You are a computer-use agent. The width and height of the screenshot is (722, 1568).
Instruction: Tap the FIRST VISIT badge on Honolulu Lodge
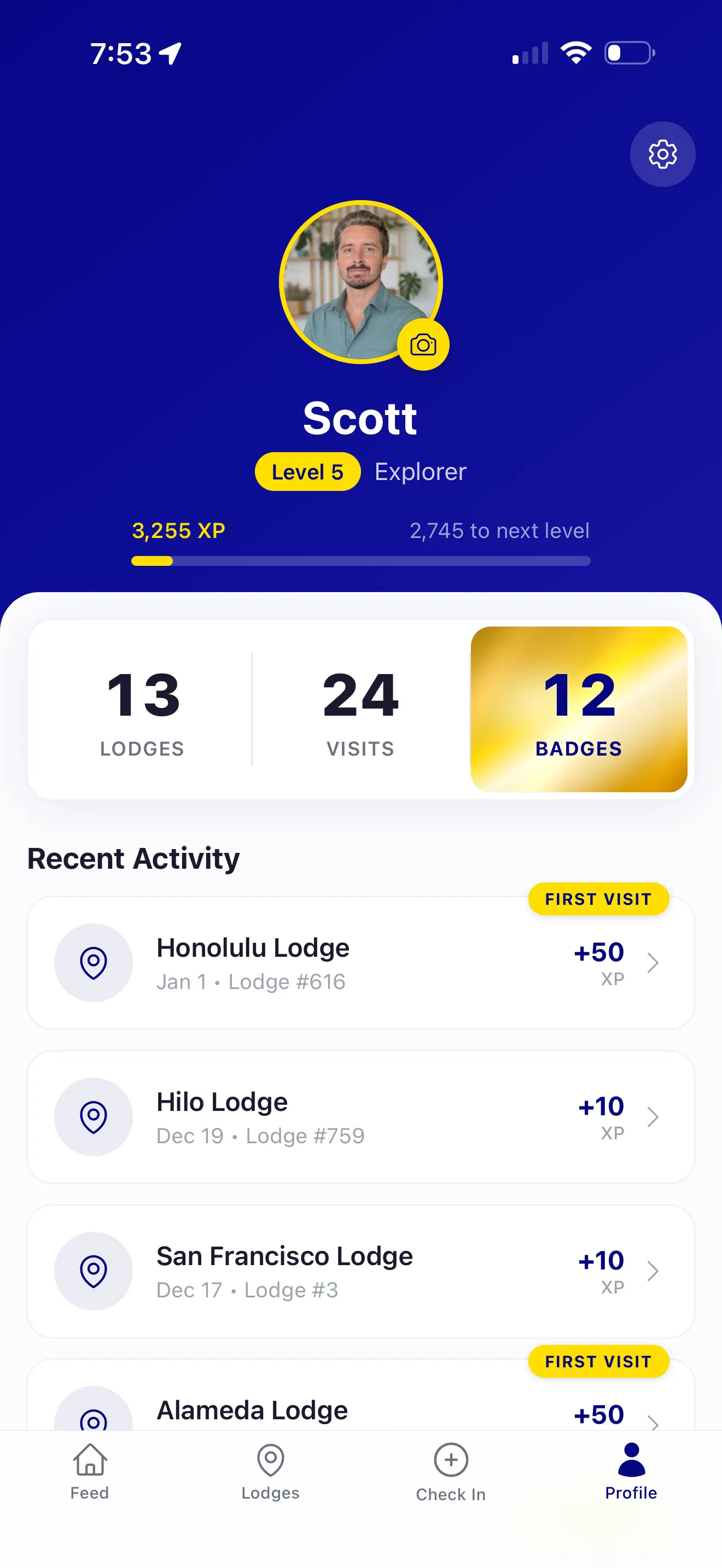(x=598, y=898)
